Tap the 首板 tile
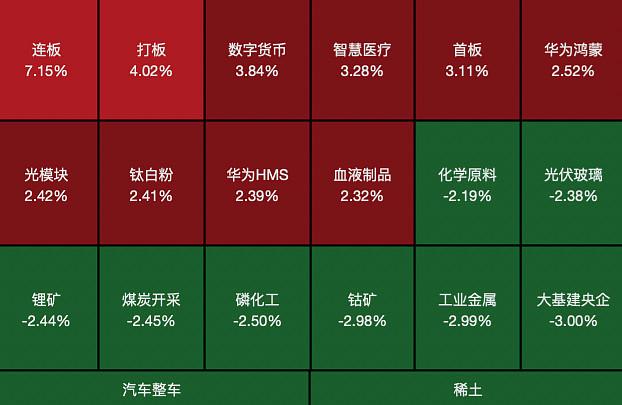The width and height of the screenshot is (622, 405). point(467,60)
